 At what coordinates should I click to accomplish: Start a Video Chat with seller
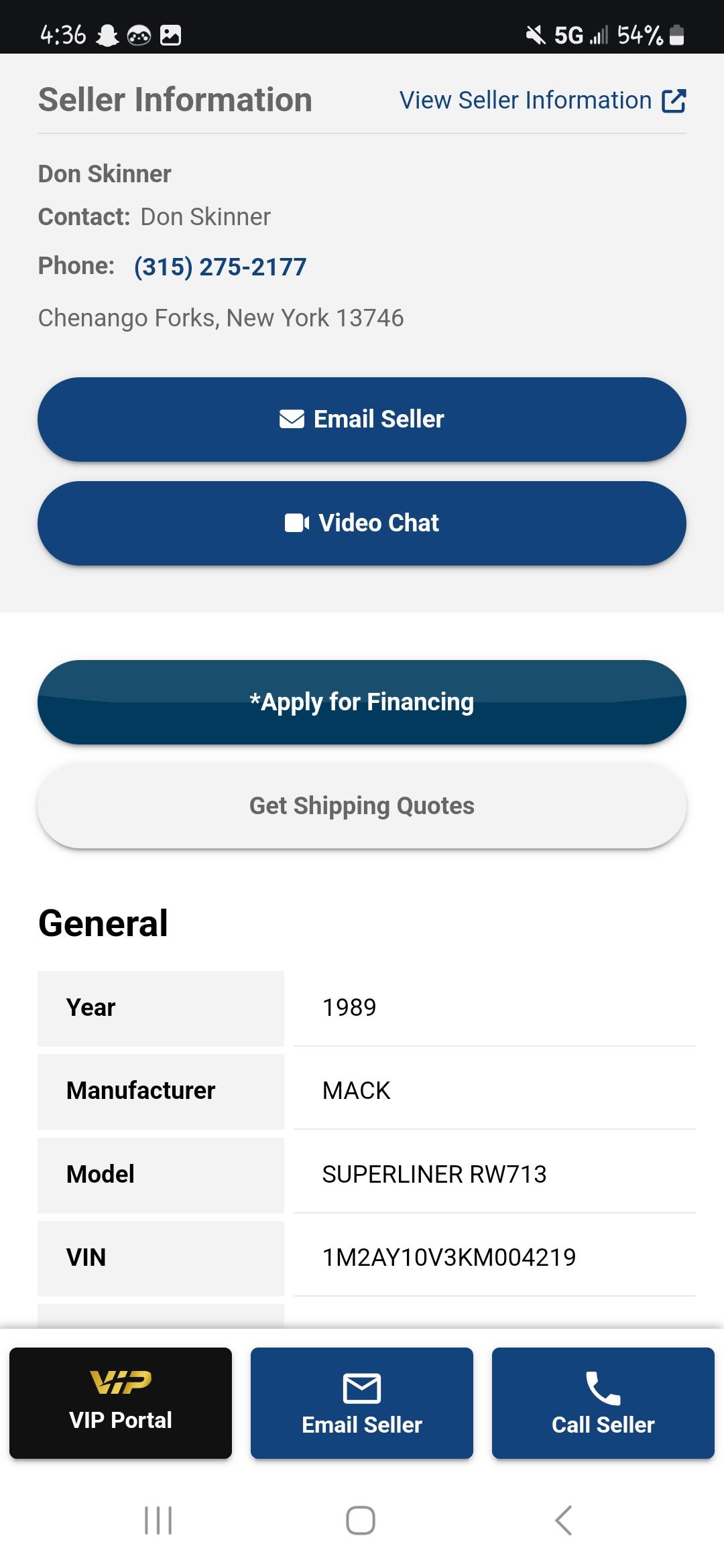tap(362, 523)
